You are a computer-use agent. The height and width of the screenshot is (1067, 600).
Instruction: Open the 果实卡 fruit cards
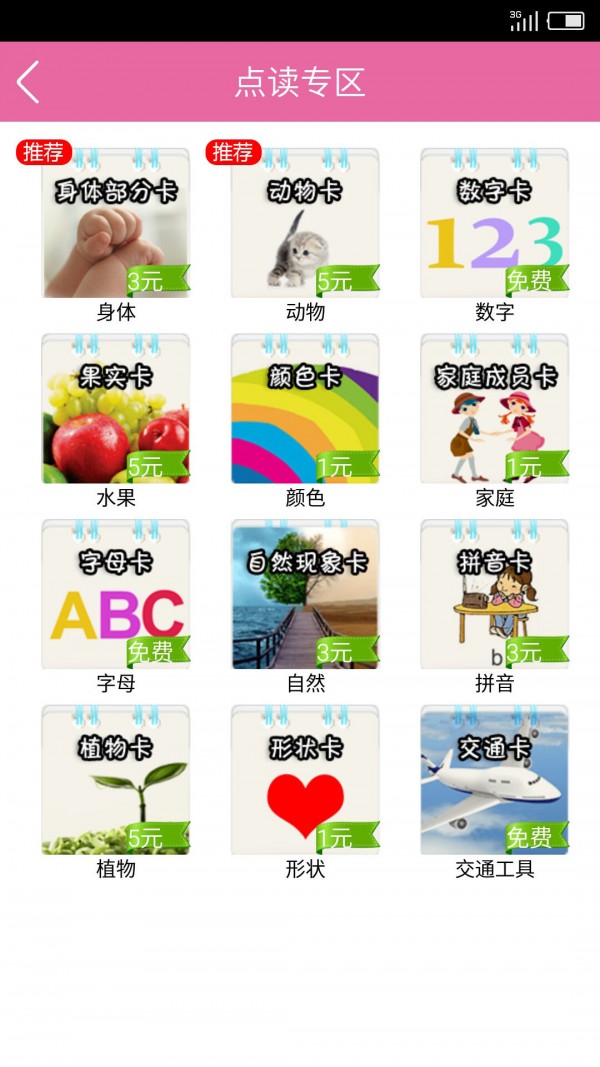pos(116,410)
